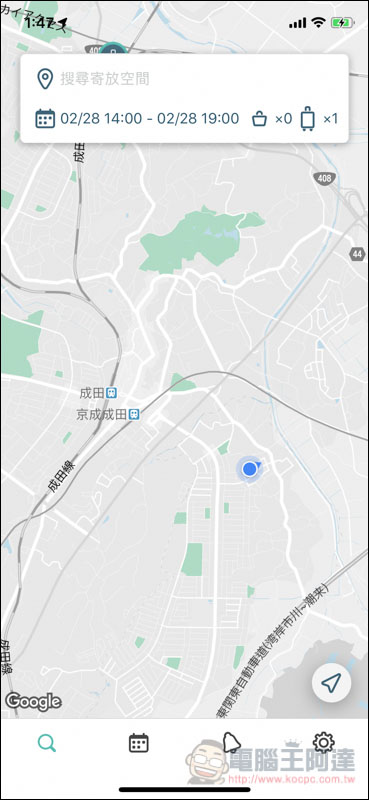Open the settings gear tab
This screenshot has height=800, width=369.
[x=324, y=742]
